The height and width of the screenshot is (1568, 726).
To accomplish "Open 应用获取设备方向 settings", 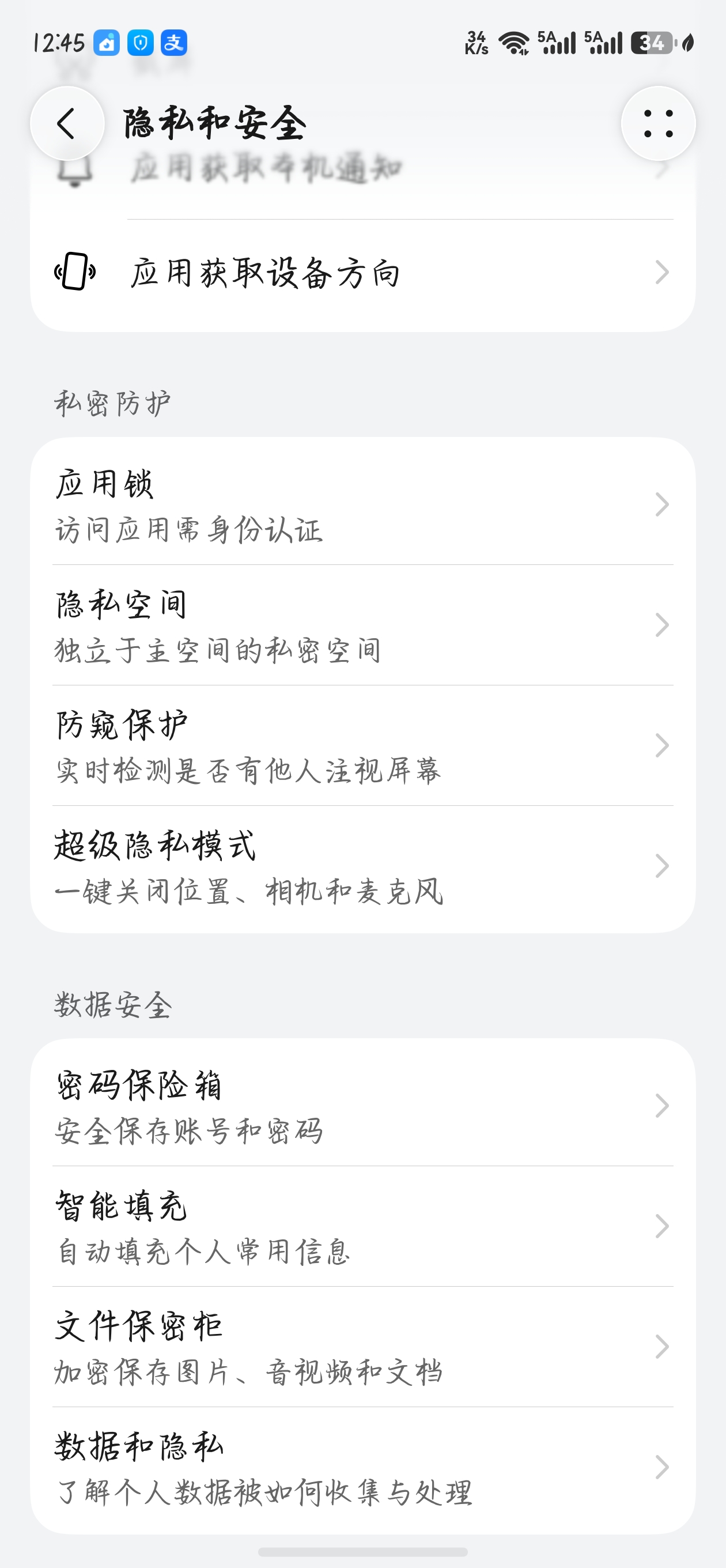I will tap(362, 272).
